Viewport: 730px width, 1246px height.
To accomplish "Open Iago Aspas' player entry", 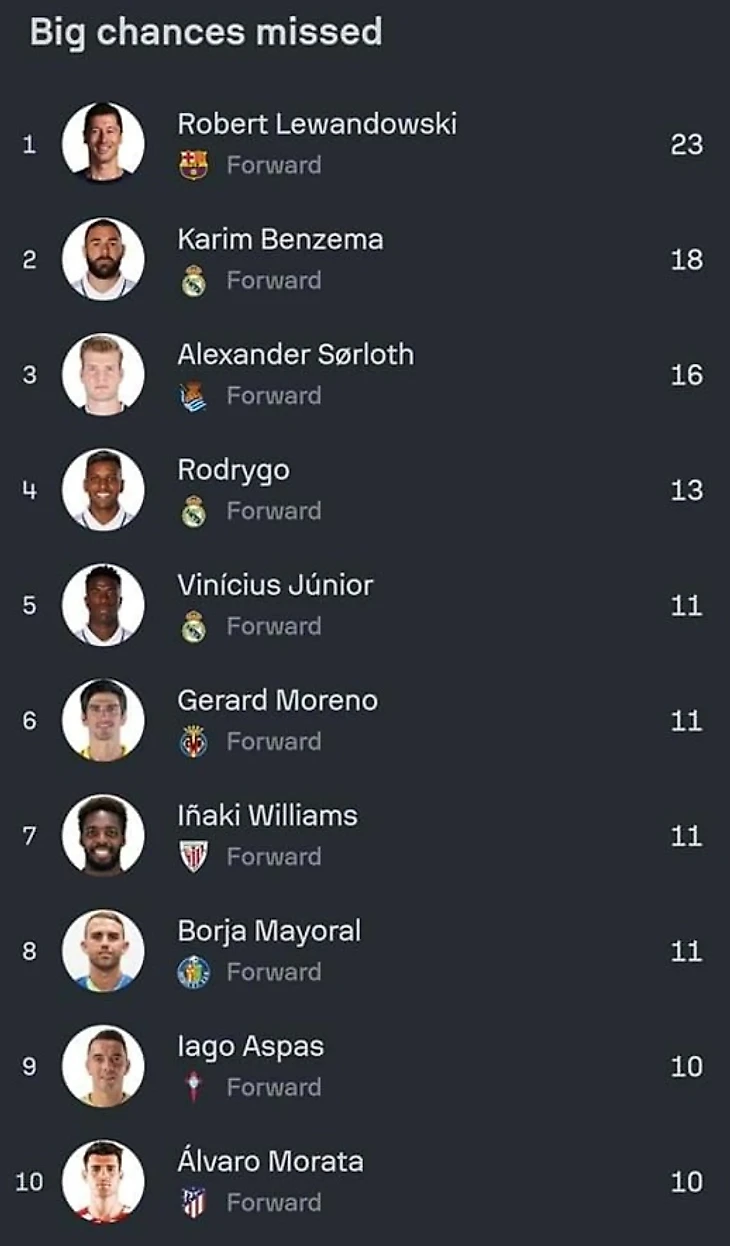I will 250,1047.
